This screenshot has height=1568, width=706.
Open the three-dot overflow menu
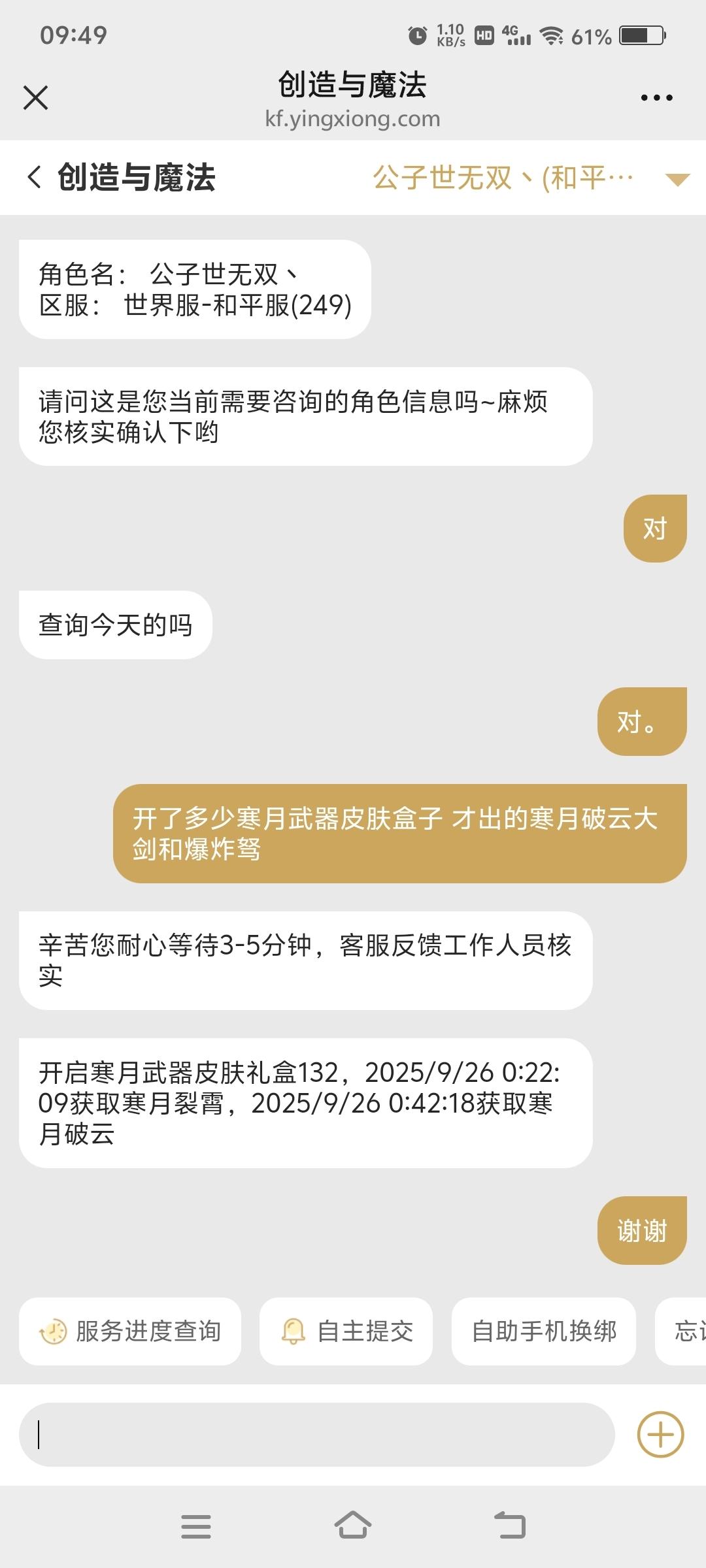click(x=656, y=98)
